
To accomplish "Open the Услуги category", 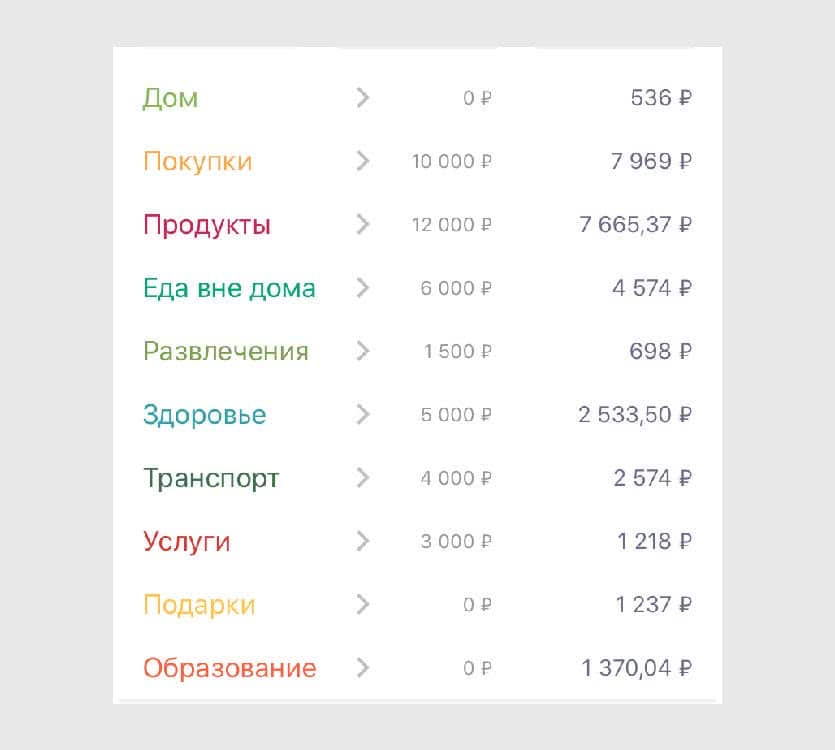I will coord(186,541).
